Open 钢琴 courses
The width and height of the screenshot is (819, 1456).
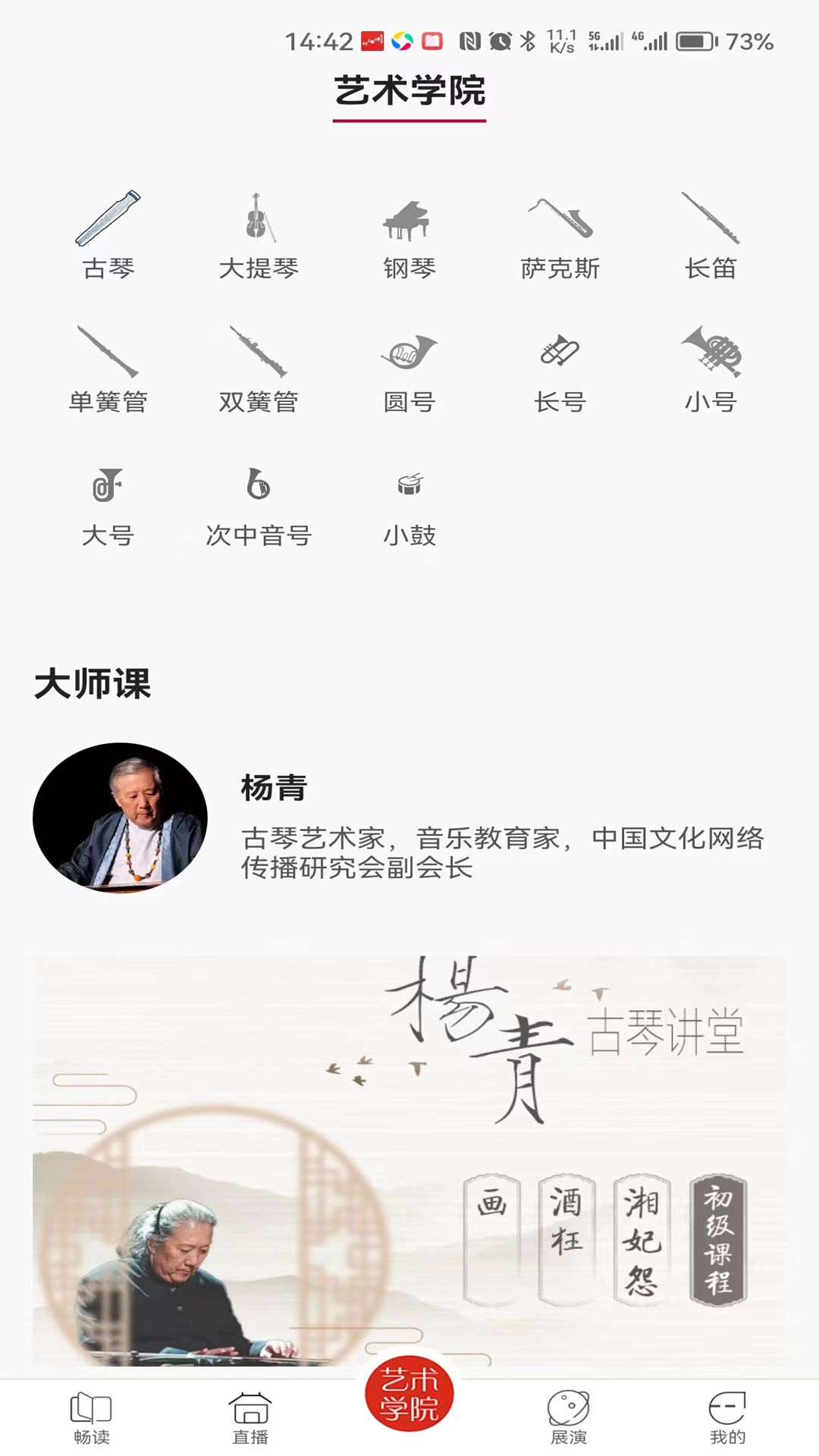point(409,236)
